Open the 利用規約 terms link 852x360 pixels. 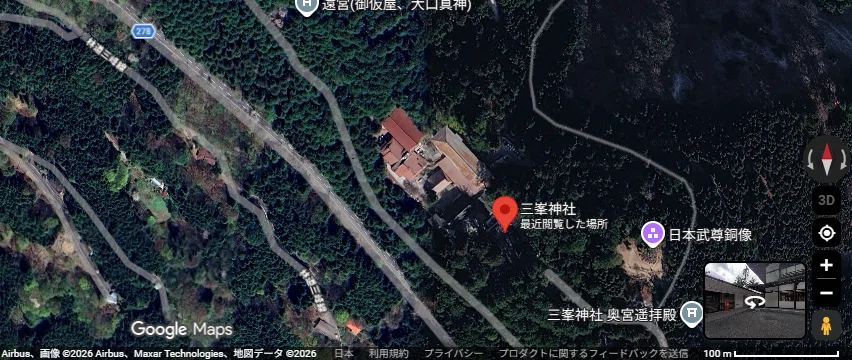point(389,353)
